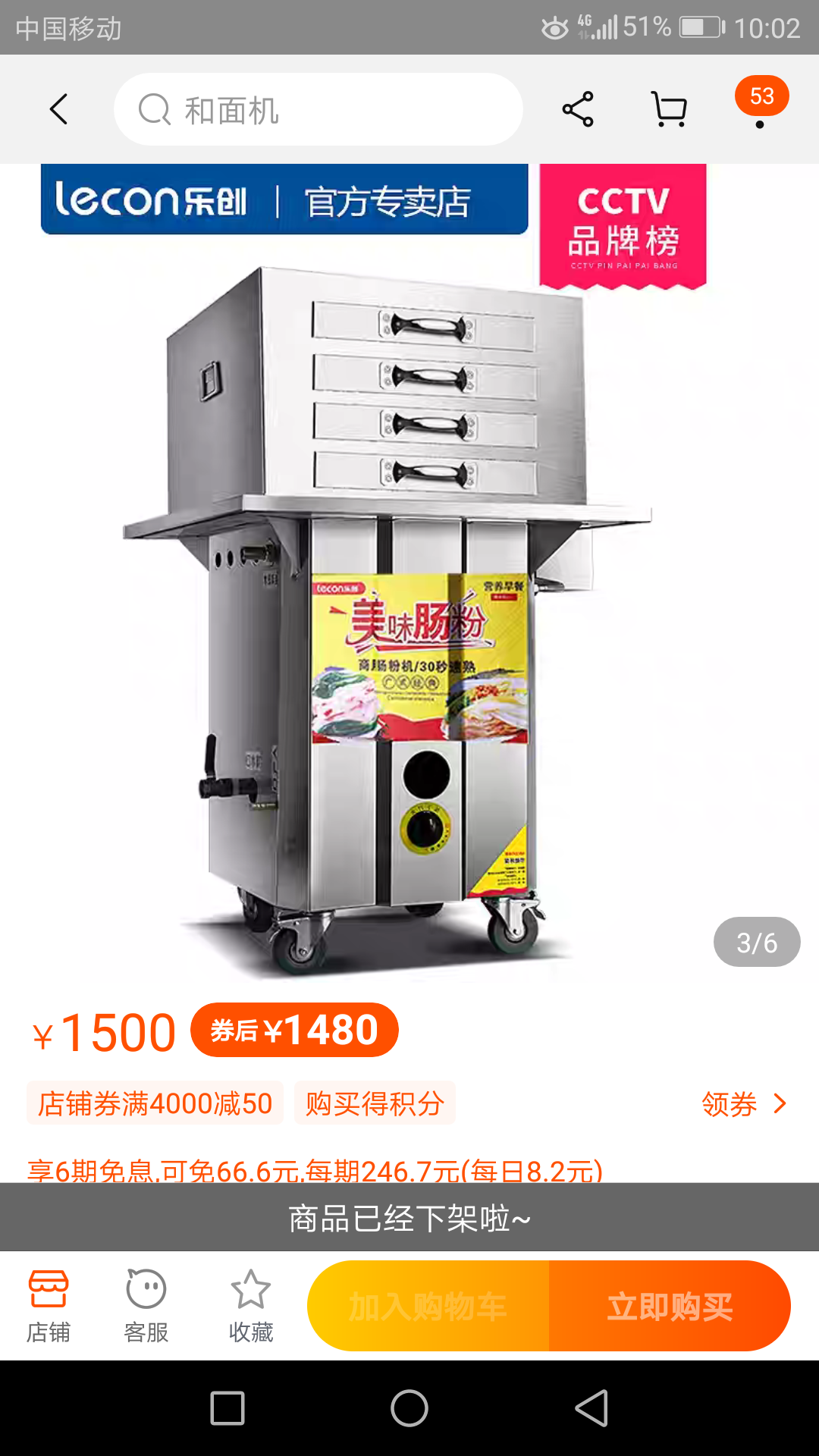Viewport: 819px width, 1456px height.
Task: Visit the shop via 店铺
Action: pos(49,1306)
